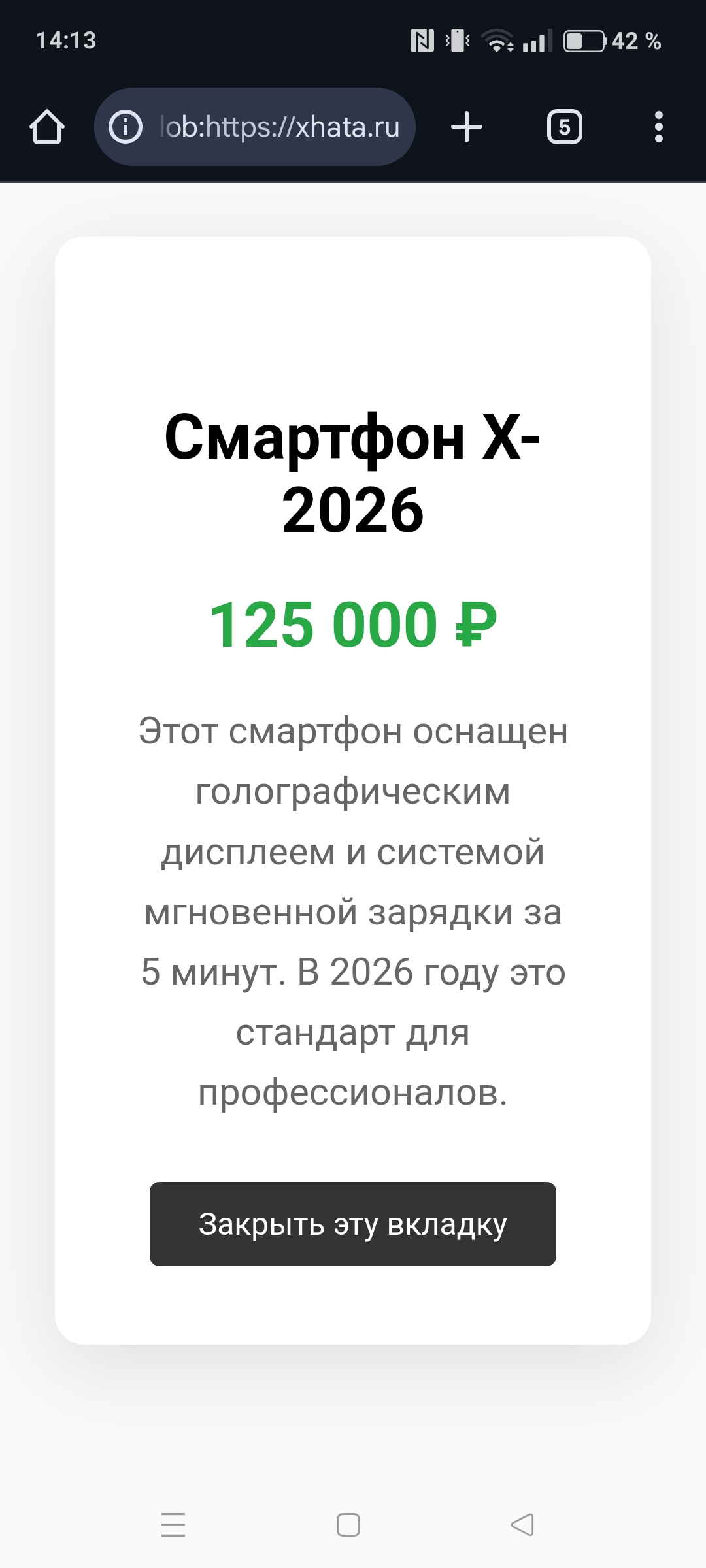
Task: Open the tab switcher showing 5 tabs
Action: tap(565, 127)
